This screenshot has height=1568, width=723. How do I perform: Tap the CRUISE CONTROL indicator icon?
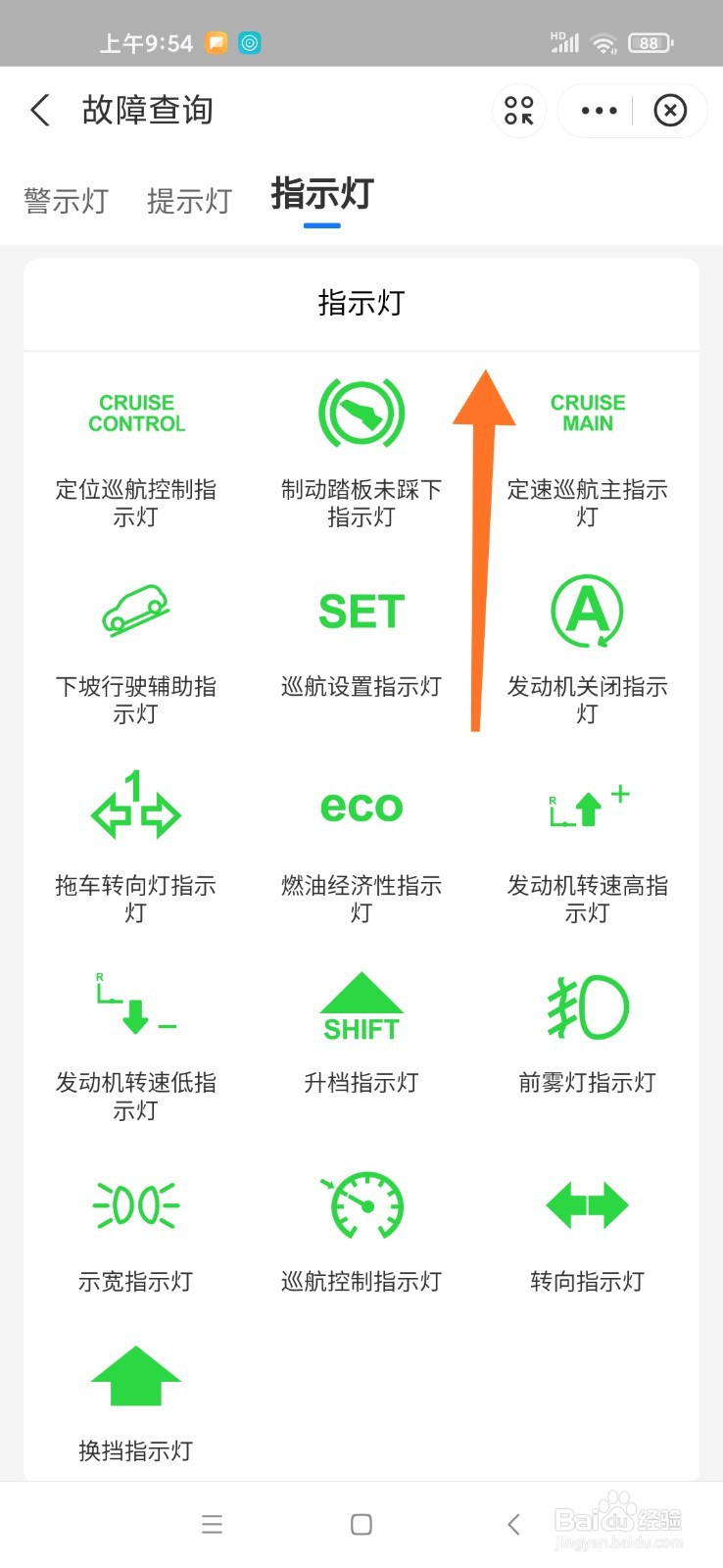[136, 412]
